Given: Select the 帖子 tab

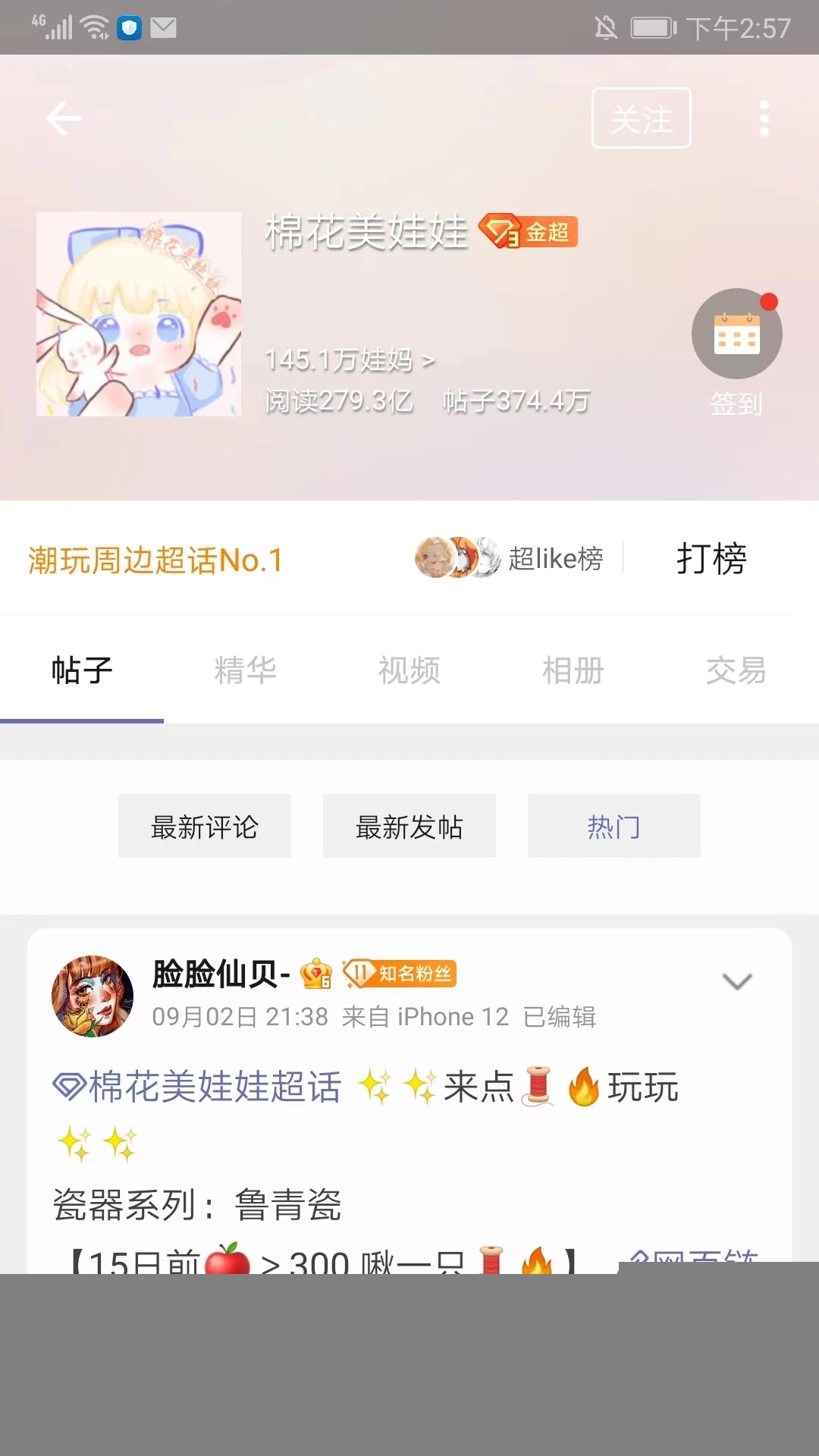Looking at the screenshot, I should (x=82, y=670).
